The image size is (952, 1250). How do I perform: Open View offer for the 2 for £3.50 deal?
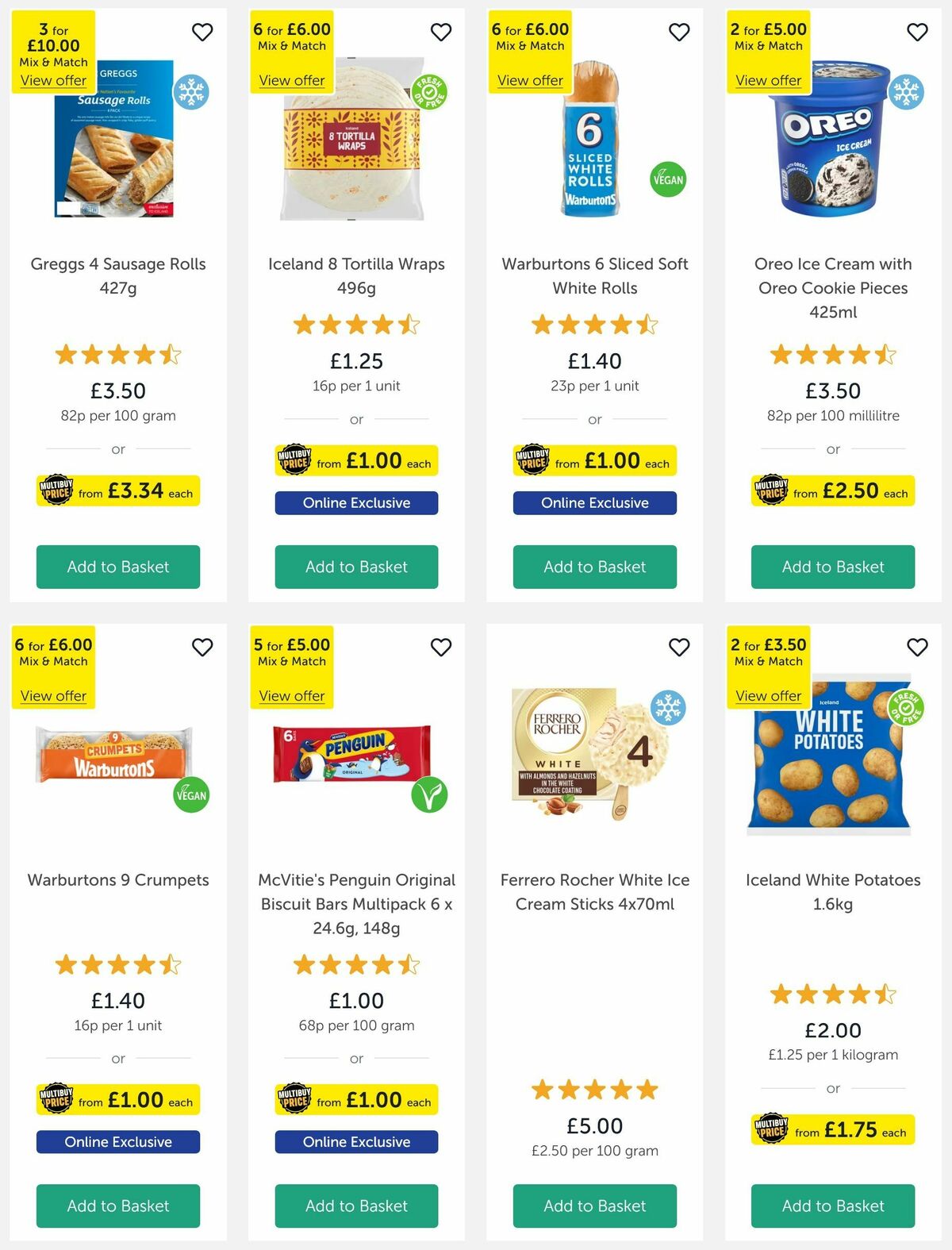click(x=767, y=695)
